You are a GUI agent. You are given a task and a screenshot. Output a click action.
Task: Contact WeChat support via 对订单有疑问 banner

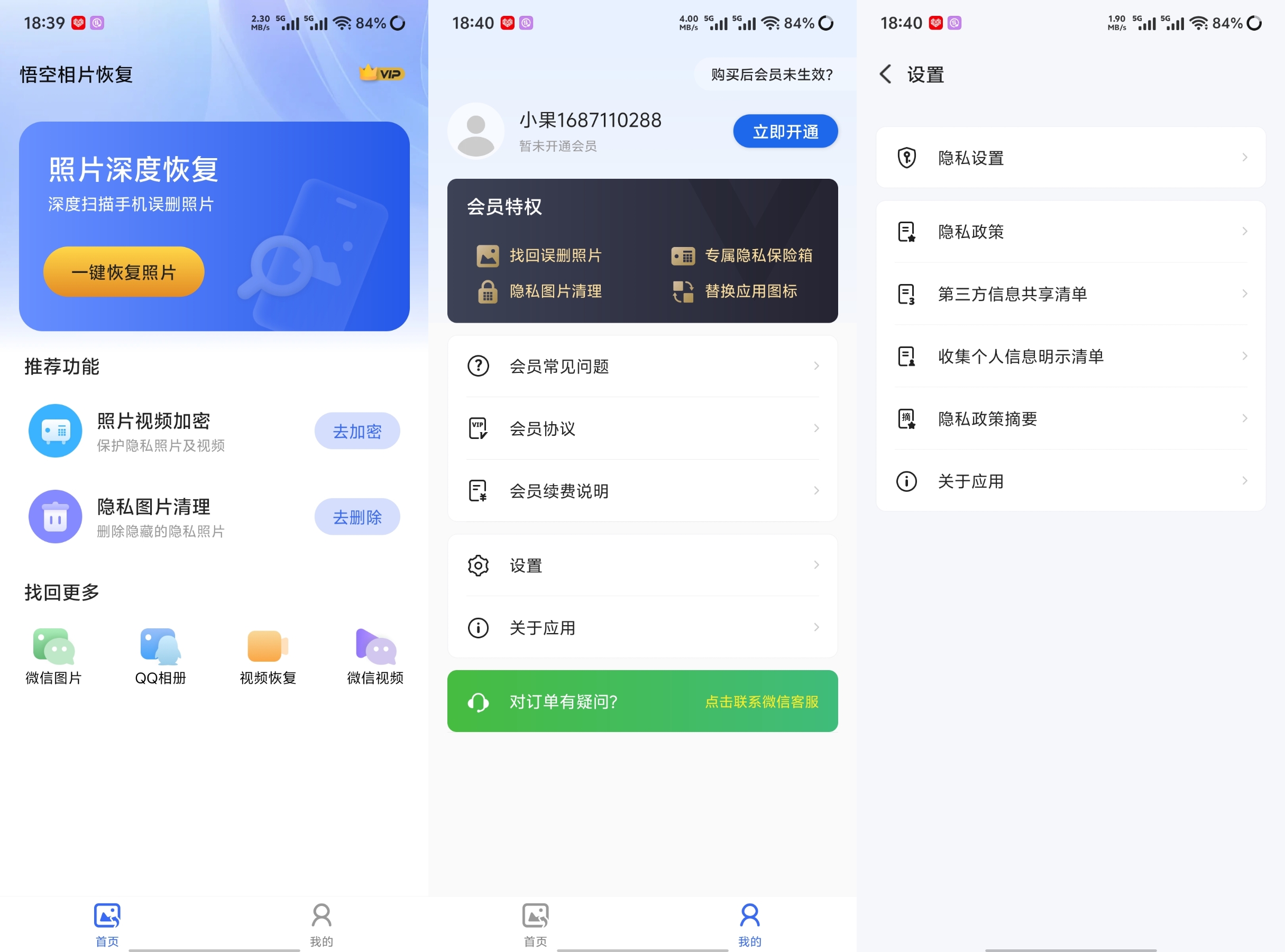coord(642,701)
